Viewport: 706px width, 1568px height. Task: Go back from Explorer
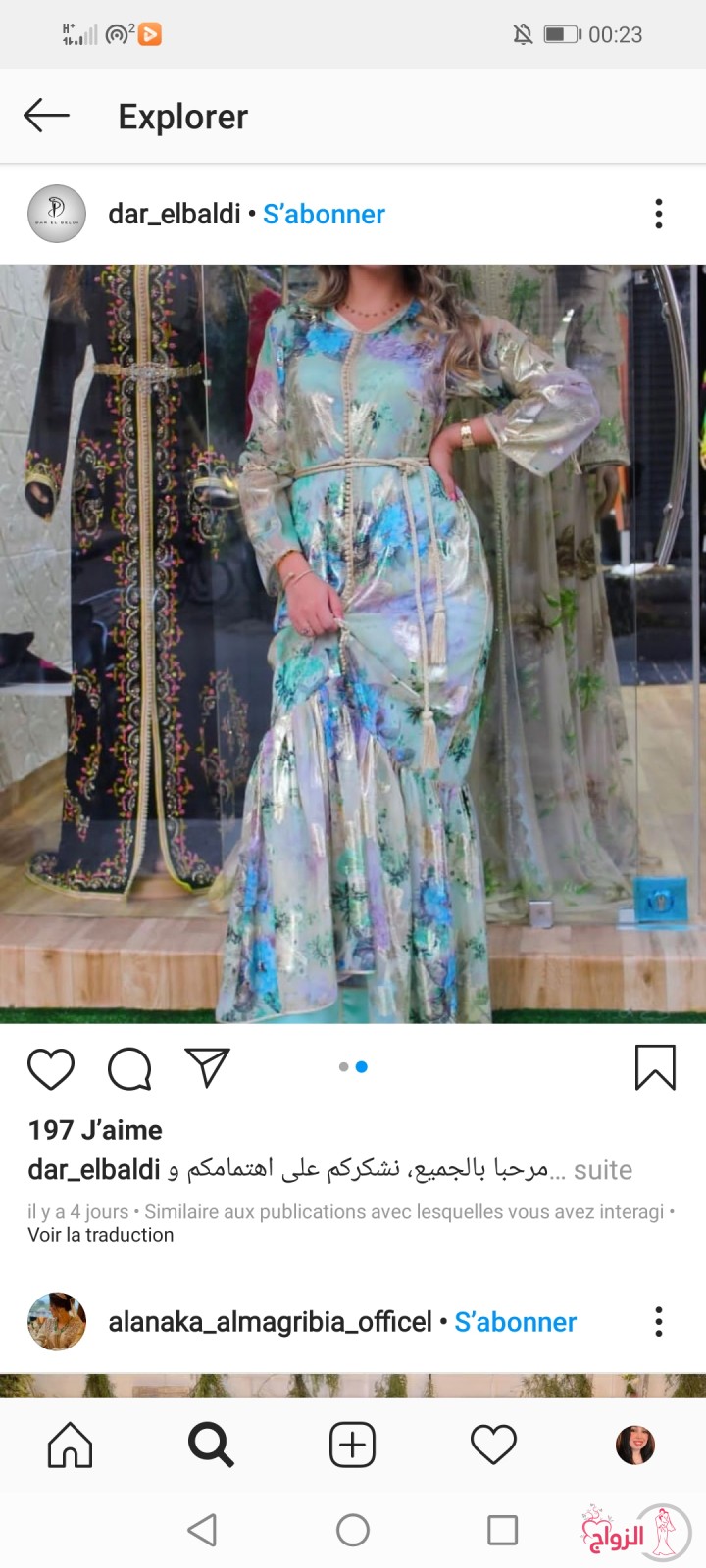click(x=46, y=116)
